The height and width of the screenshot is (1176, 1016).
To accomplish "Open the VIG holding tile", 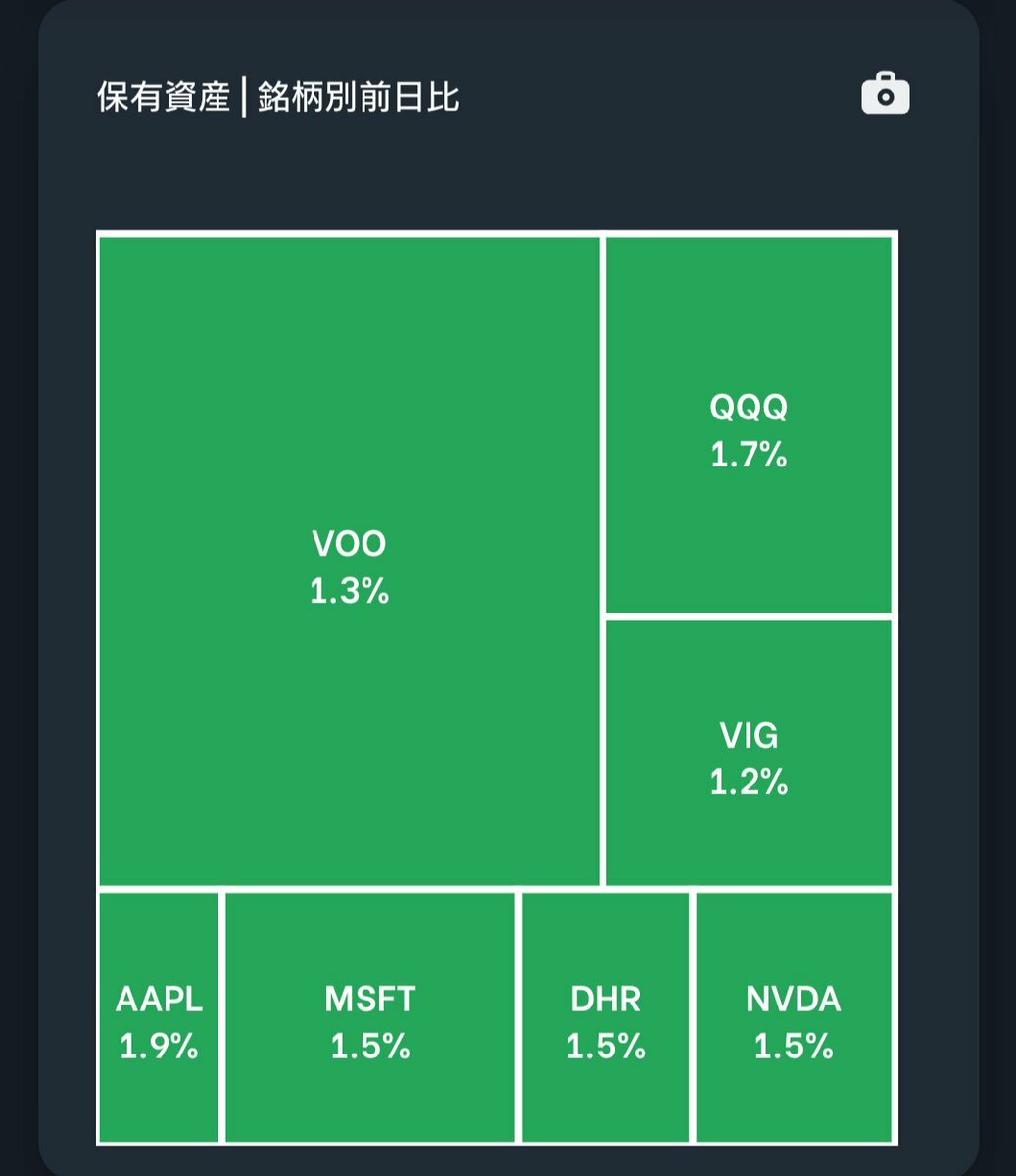I will pos(749,754).
